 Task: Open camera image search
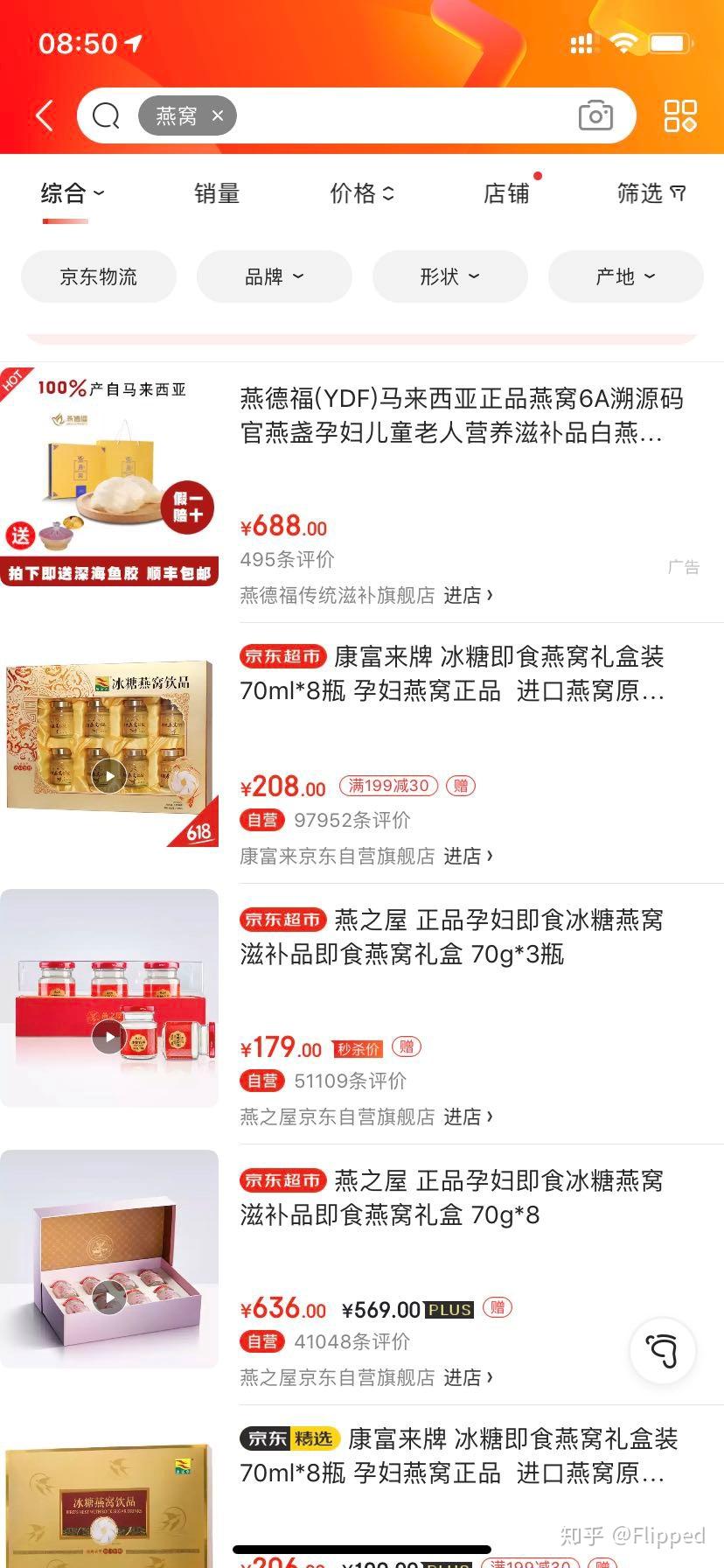(x=595, y=115)
